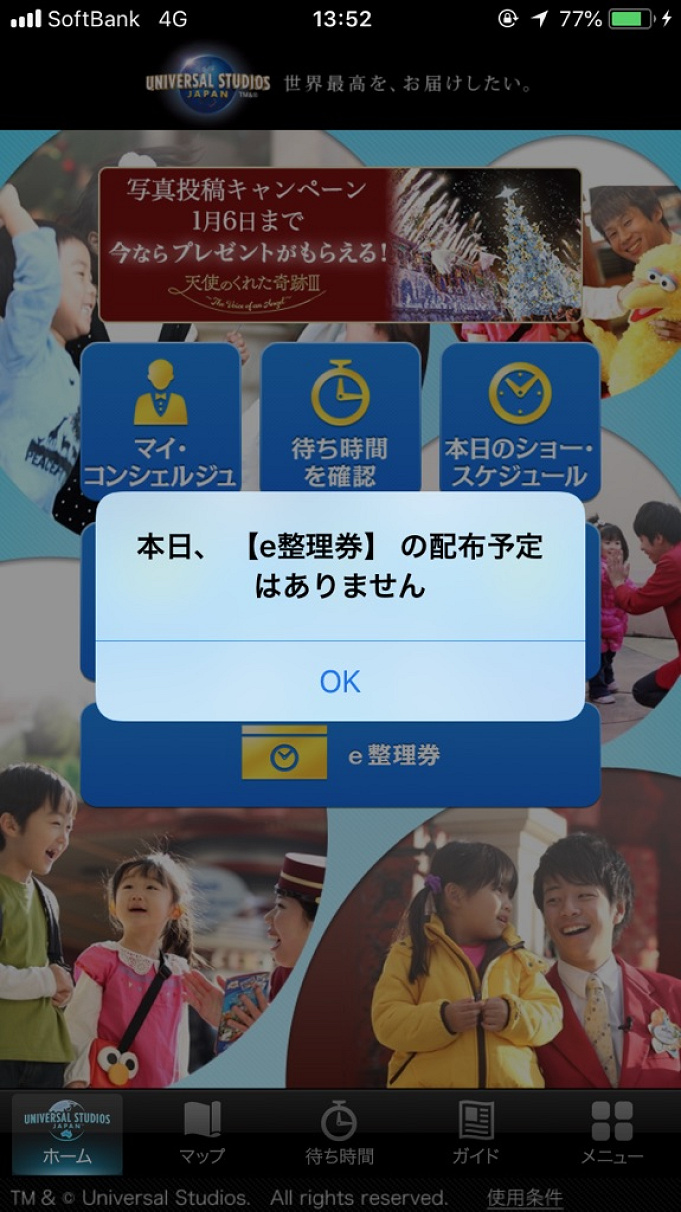
Task: Open 本日のショー・スケジュール tile
Action: click(520, 420)
